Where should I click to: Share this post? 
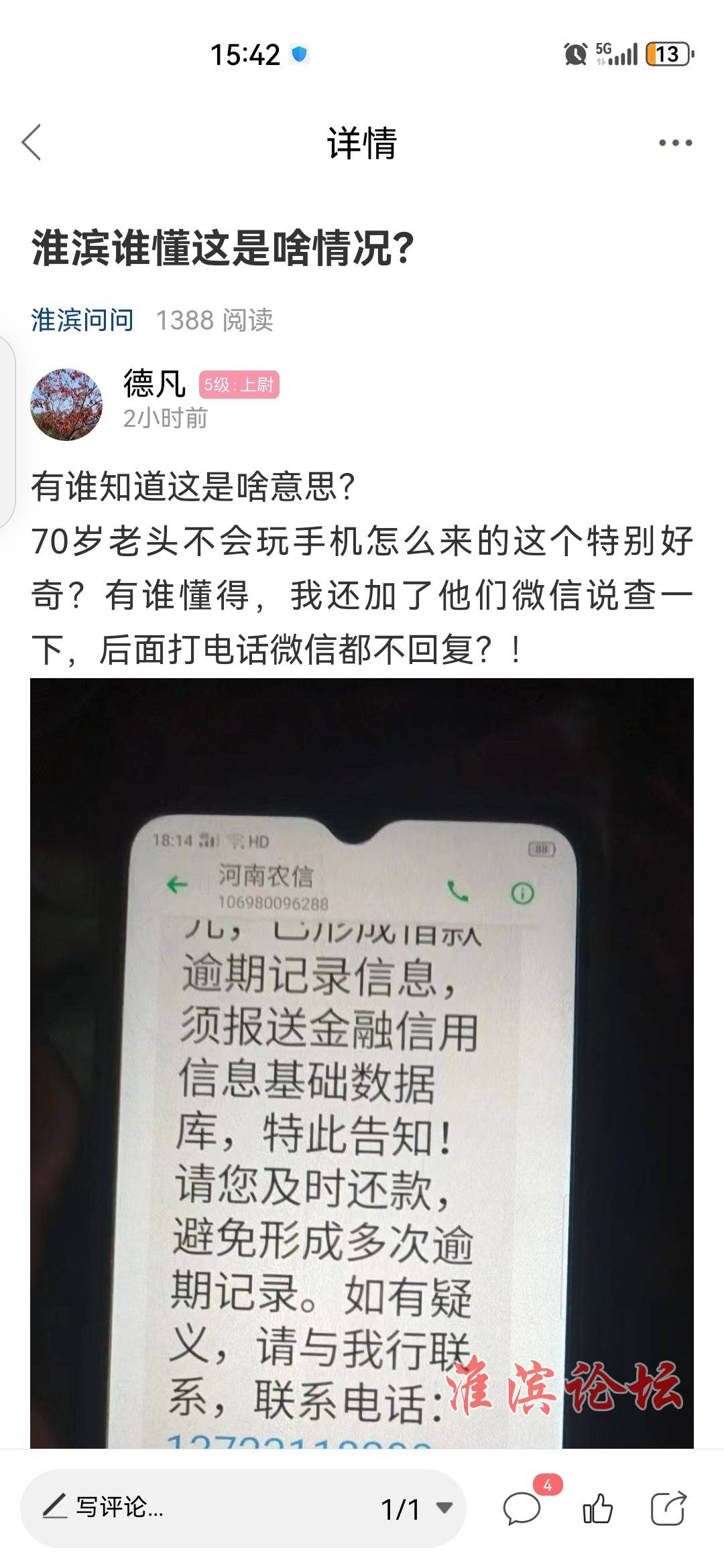(x=668, y=1509)
